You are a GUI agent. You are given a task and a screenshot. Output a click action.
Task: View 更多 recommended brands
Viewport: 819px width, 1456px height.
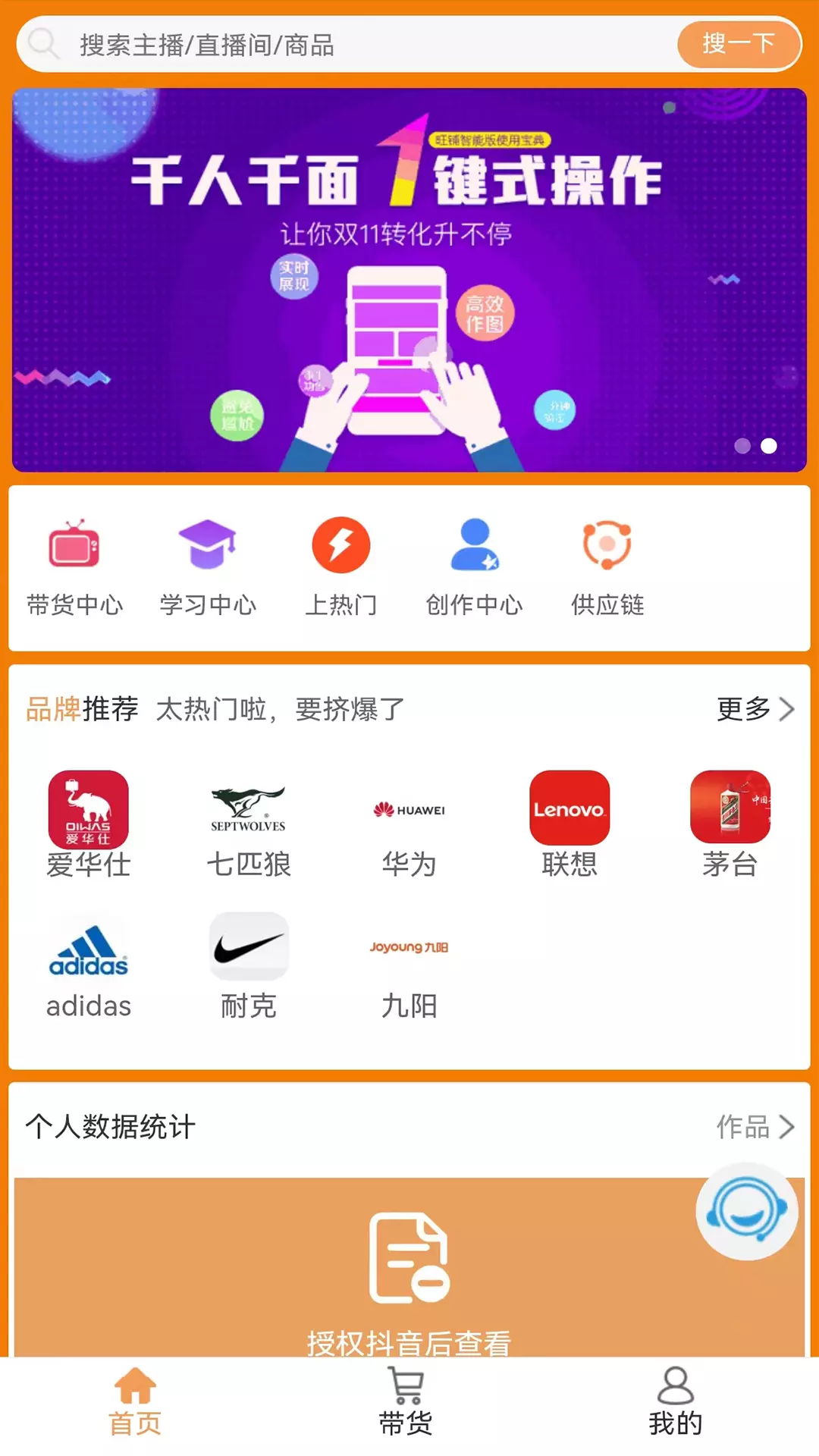(755, 709)
